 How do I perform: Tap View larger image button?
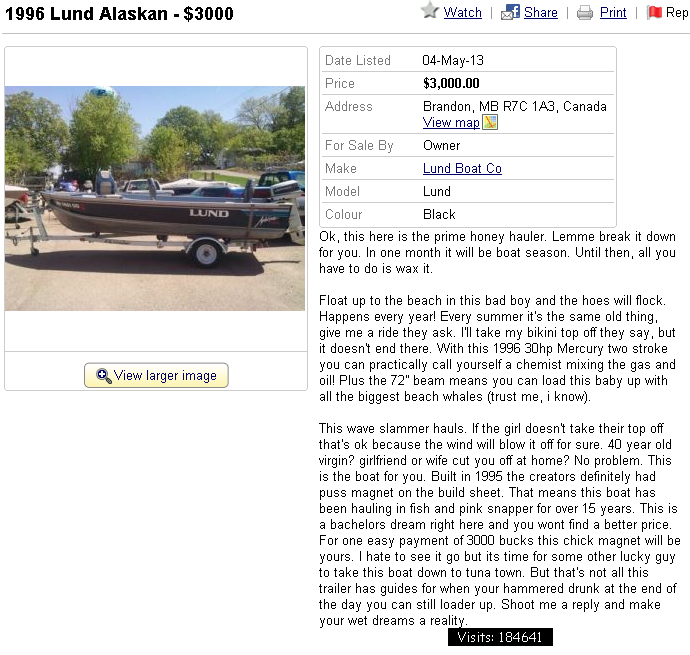click(156, 376)
